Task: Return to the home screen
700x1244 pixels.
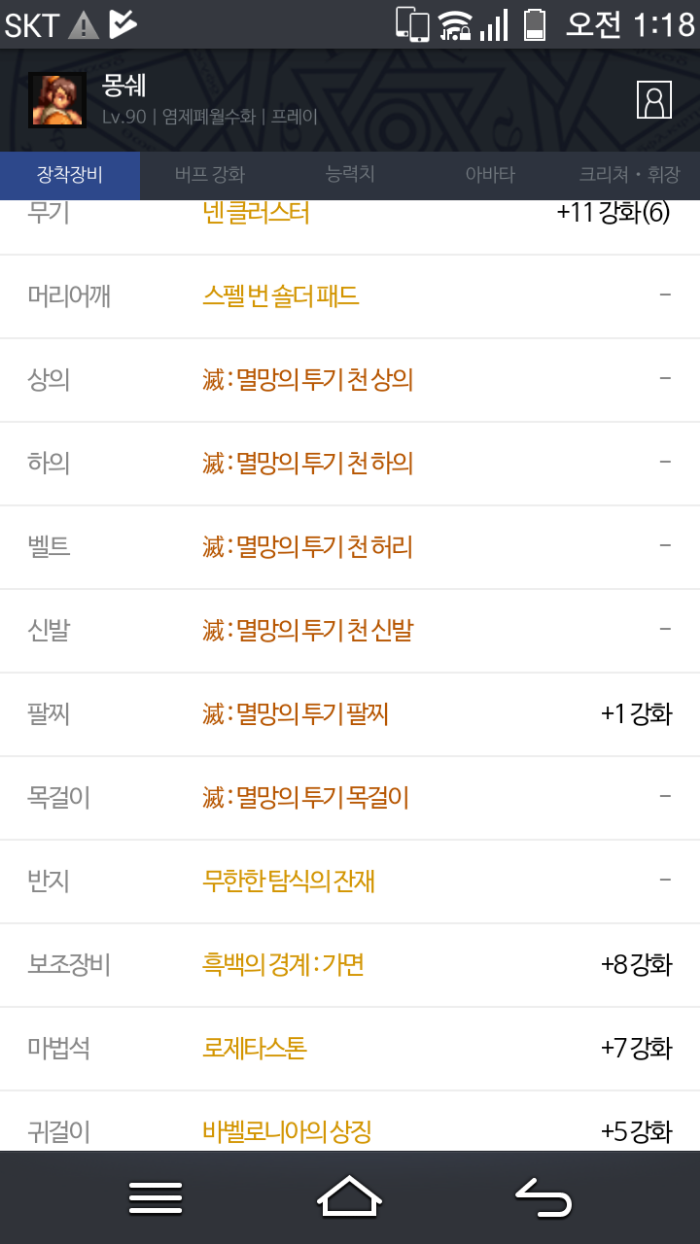Action: [x=350, y=1197]
